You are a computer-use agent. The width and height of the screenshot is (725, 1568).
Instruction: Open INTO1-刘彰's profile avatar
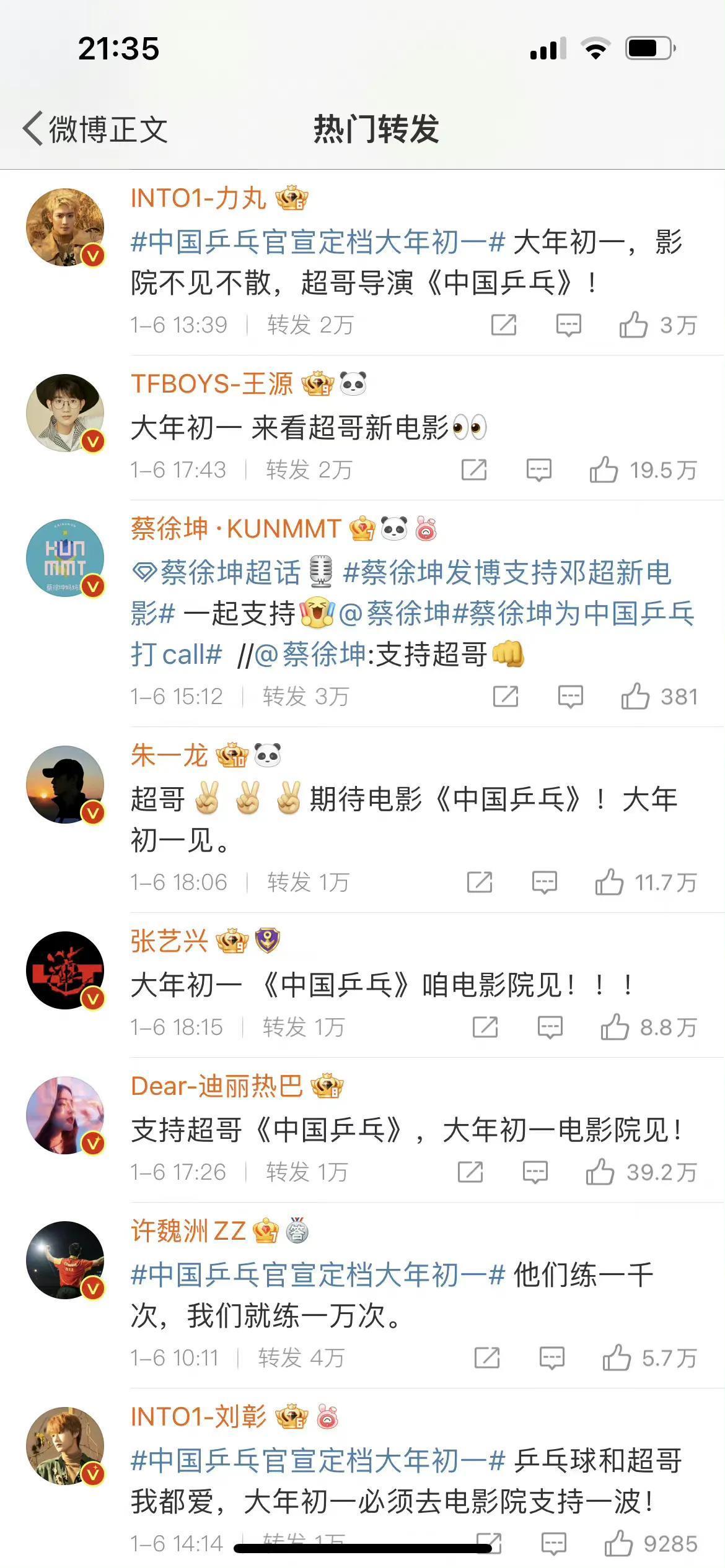[65, 1446]
